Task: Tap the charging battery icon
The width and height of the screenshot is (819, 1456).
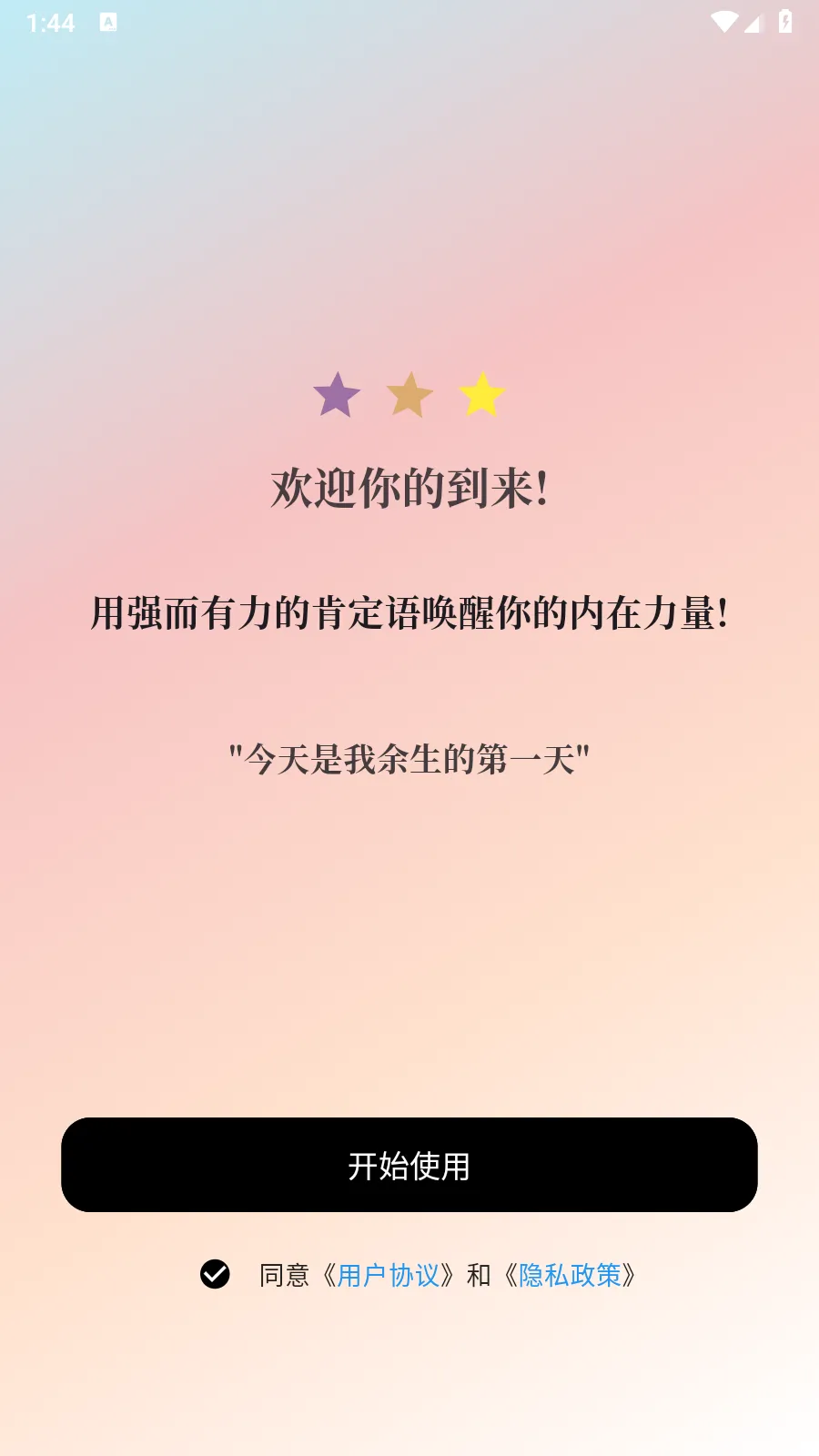Action: [784, 22]
